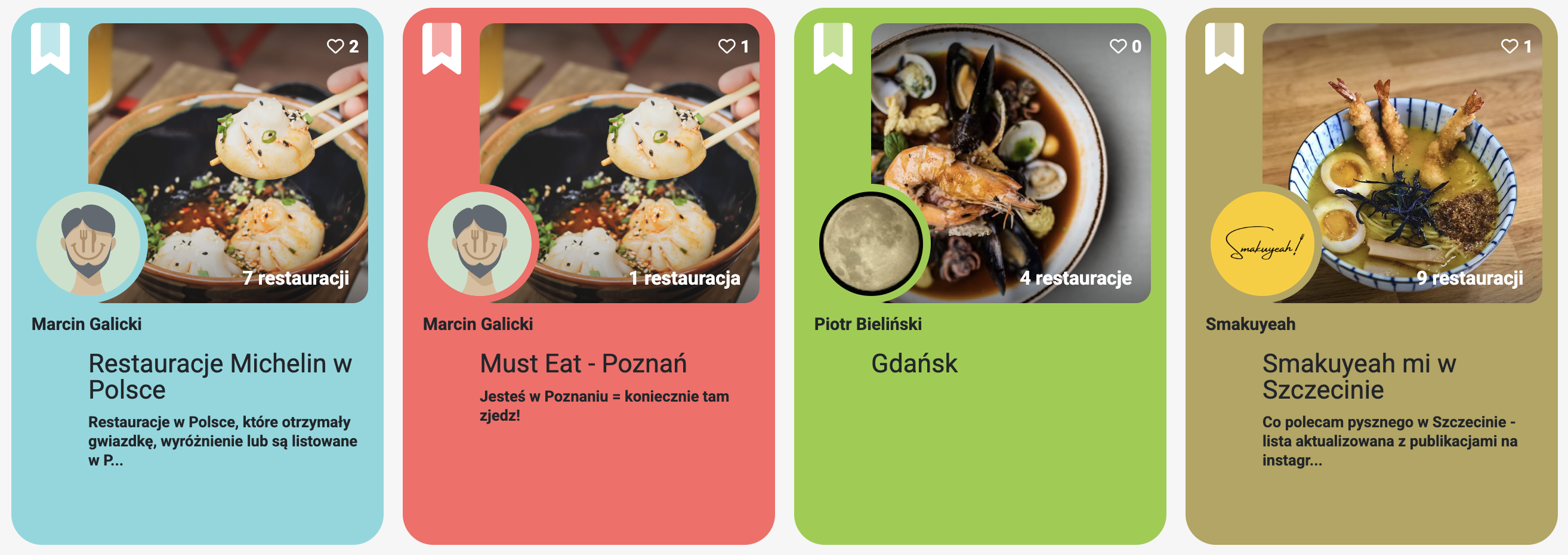The width and height of the screenshot is (1568, 555).
Task: View Piotr Bieliński's moon profile picture
Action: coord(871,243)
